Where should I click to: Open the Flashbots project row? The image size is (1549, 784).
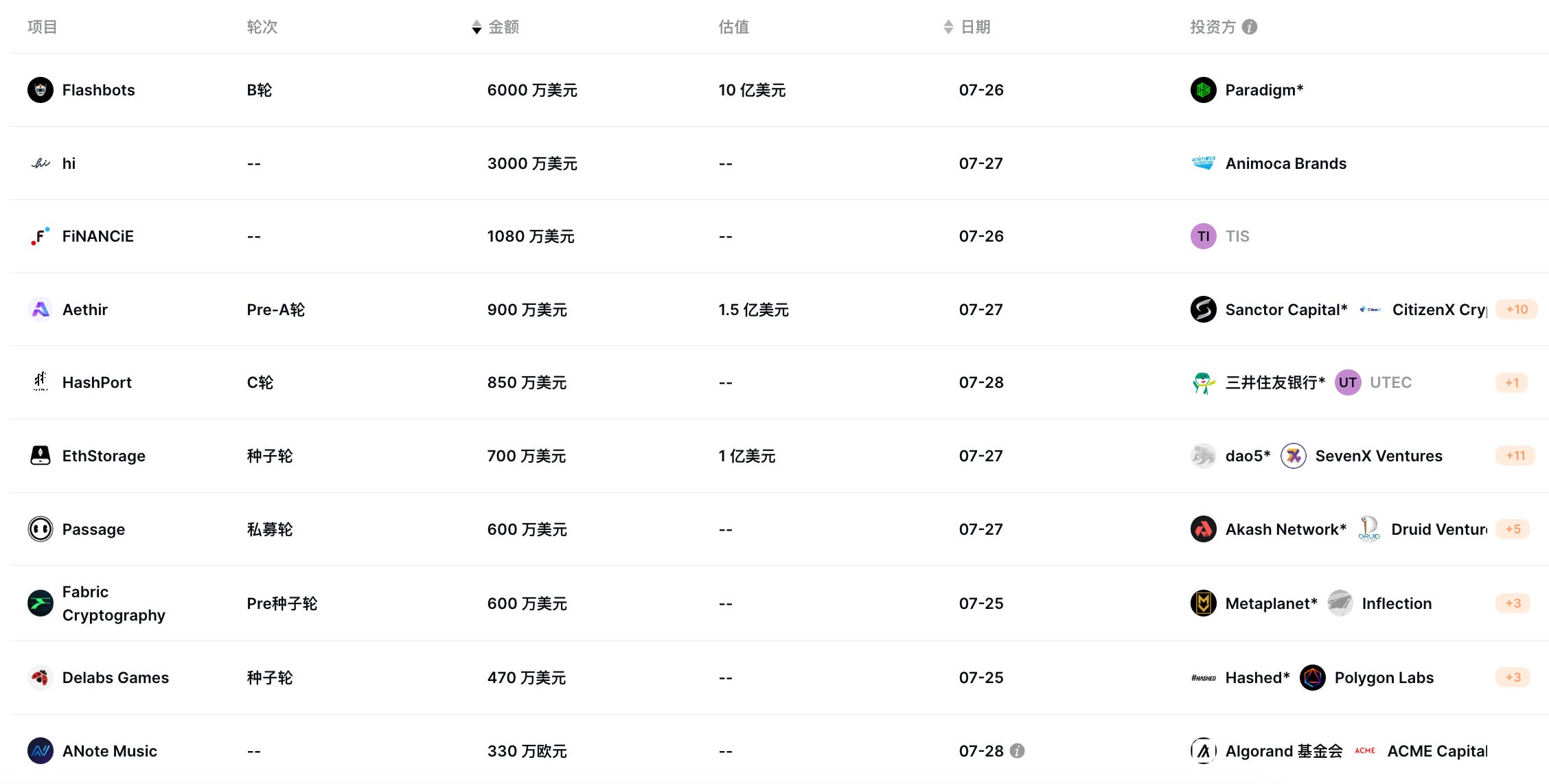[779, 90]
